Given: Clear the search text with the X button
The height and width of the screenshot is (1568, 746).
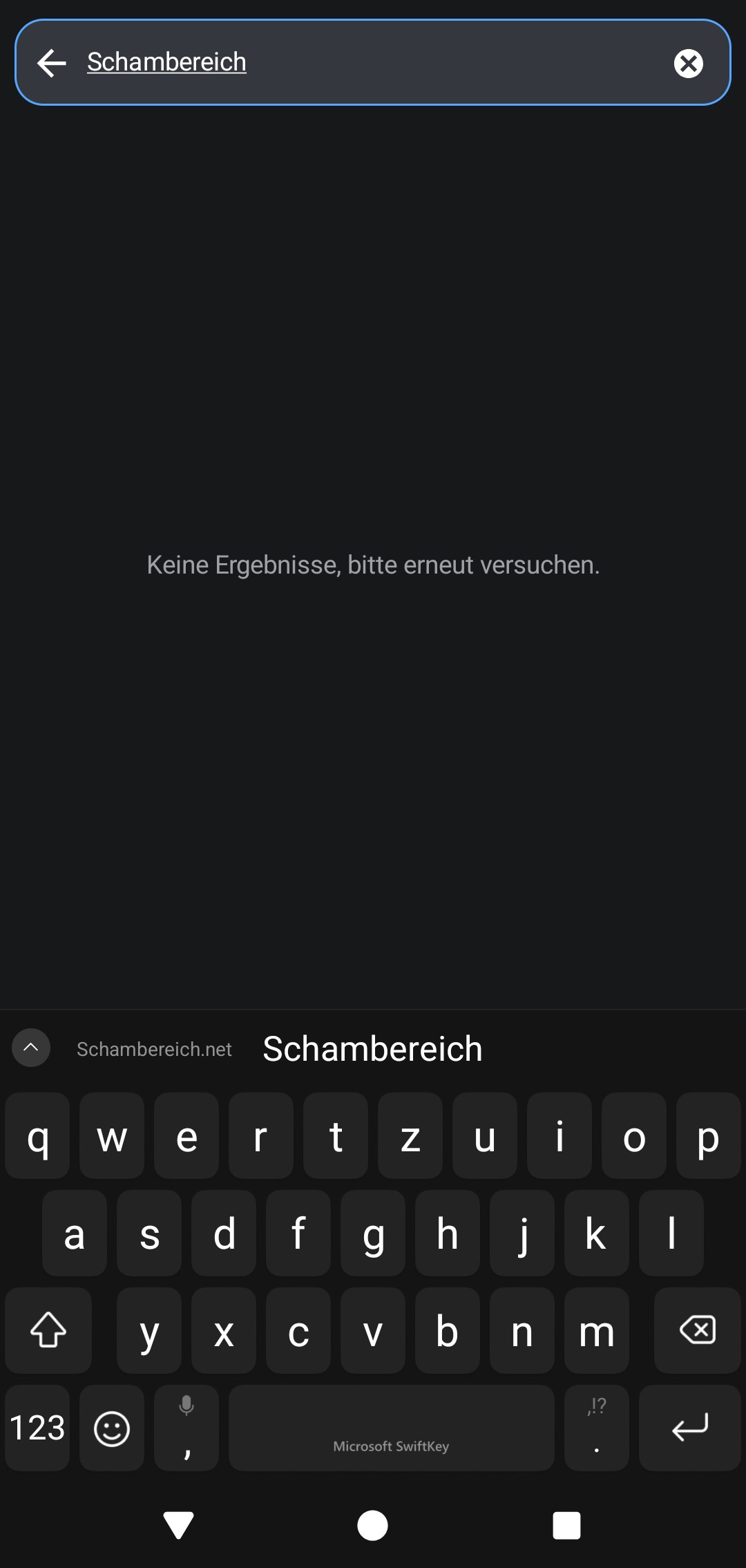Looking at the screenshot, I should [x=688, y=63].
